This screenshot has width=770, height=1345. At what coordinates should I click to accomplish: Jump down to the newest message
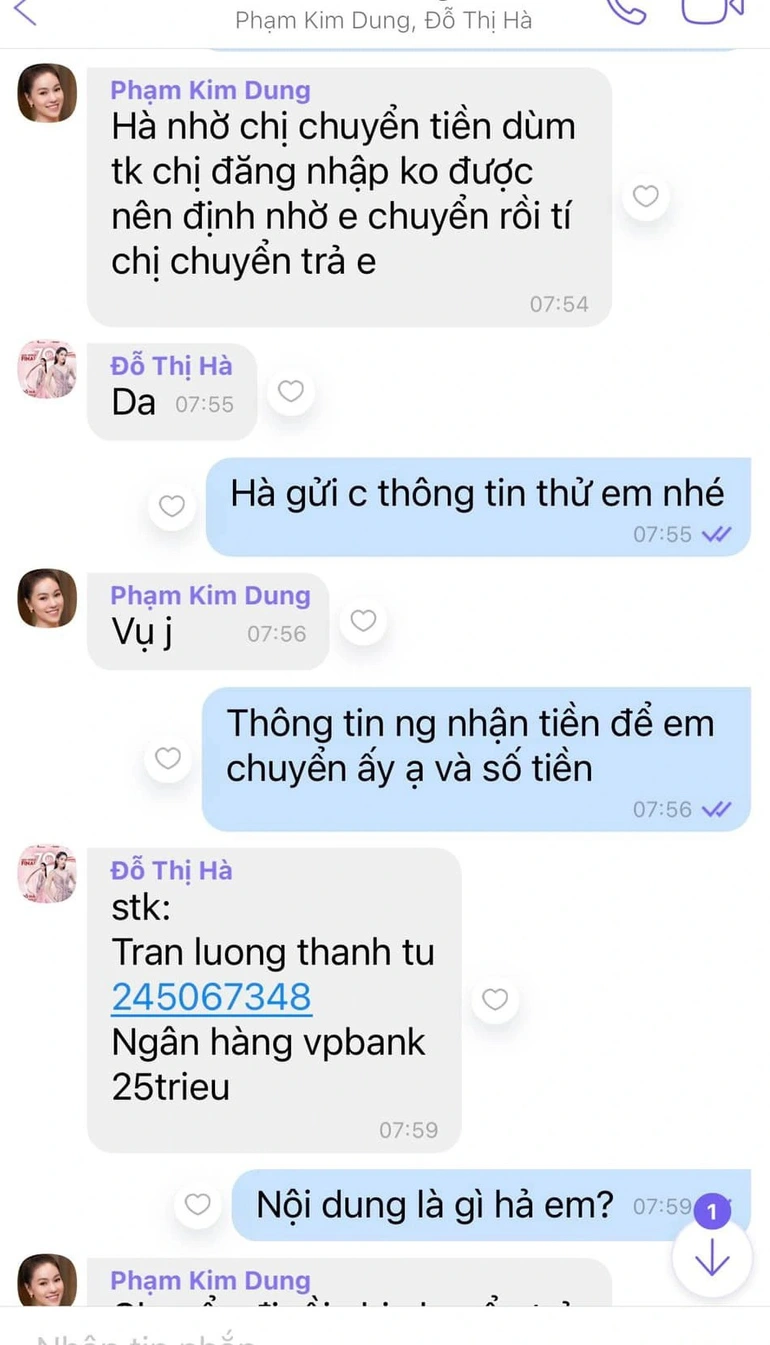point(712,1257)
